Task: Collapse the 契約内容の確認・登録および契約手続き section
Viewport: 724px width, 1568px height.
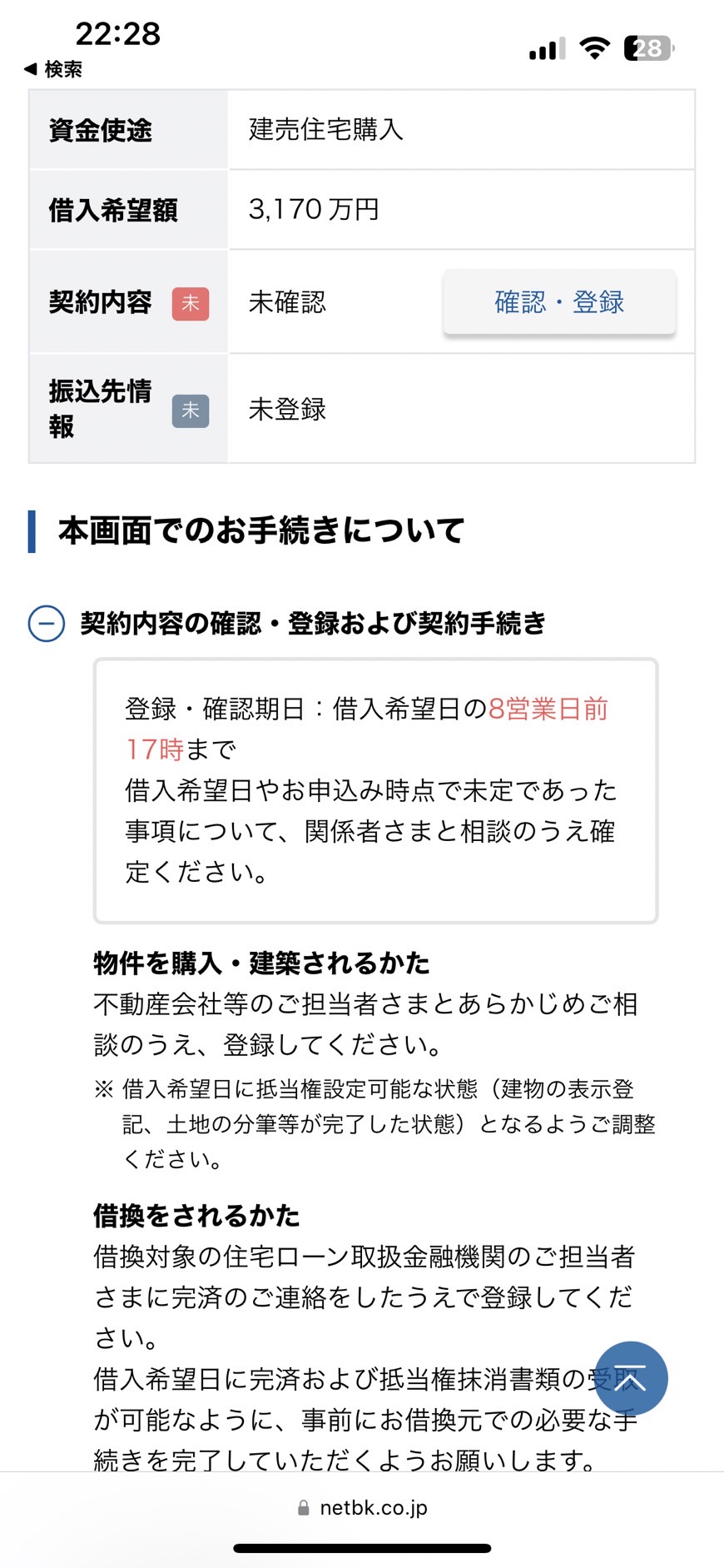Action: pyautogui.click(x=47, y=623)
